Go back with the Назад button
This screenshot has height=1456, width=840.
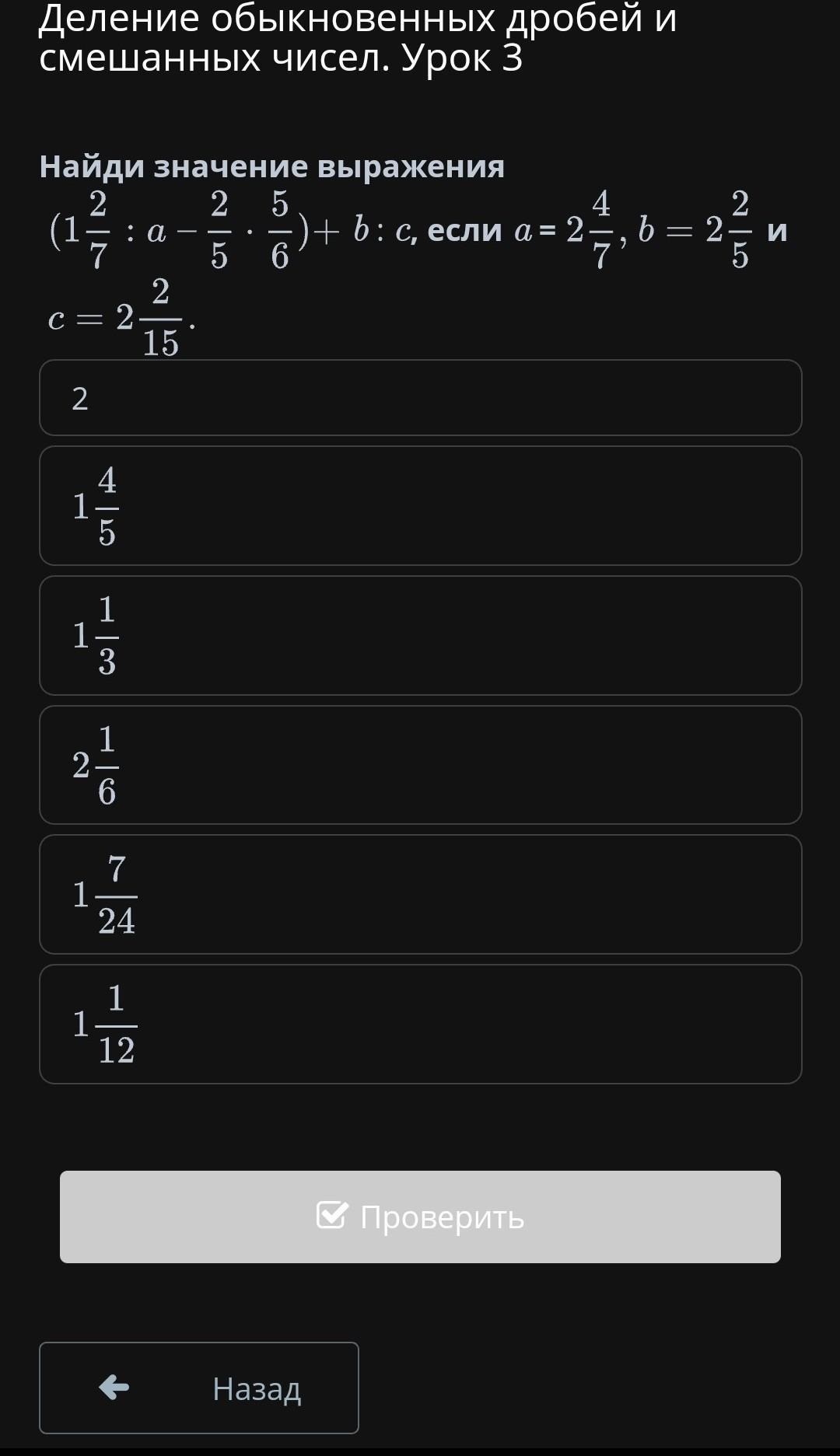point(199,1388)
